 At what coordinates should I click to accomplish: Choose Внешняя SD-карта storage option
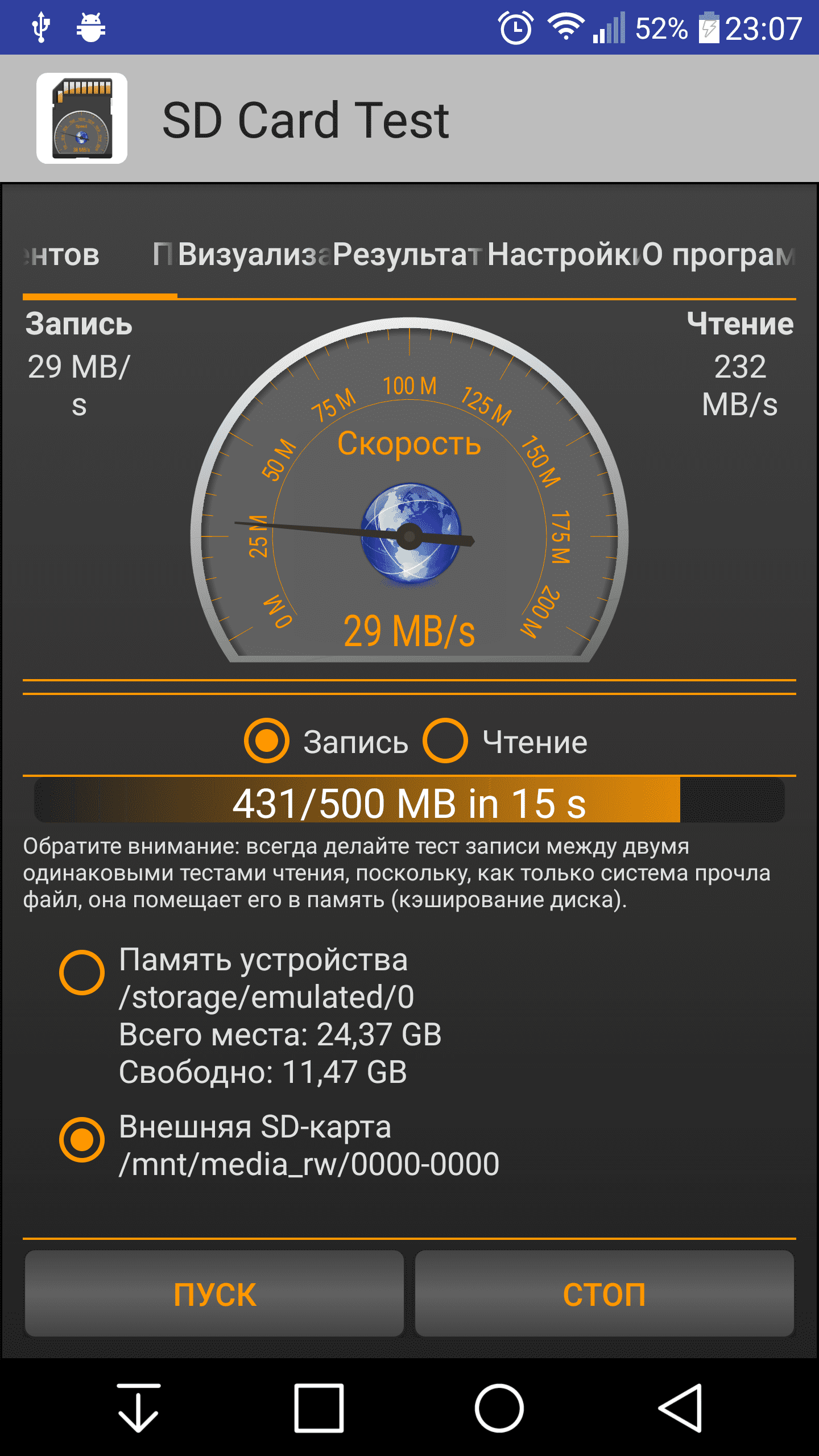tap(82, 1140)
